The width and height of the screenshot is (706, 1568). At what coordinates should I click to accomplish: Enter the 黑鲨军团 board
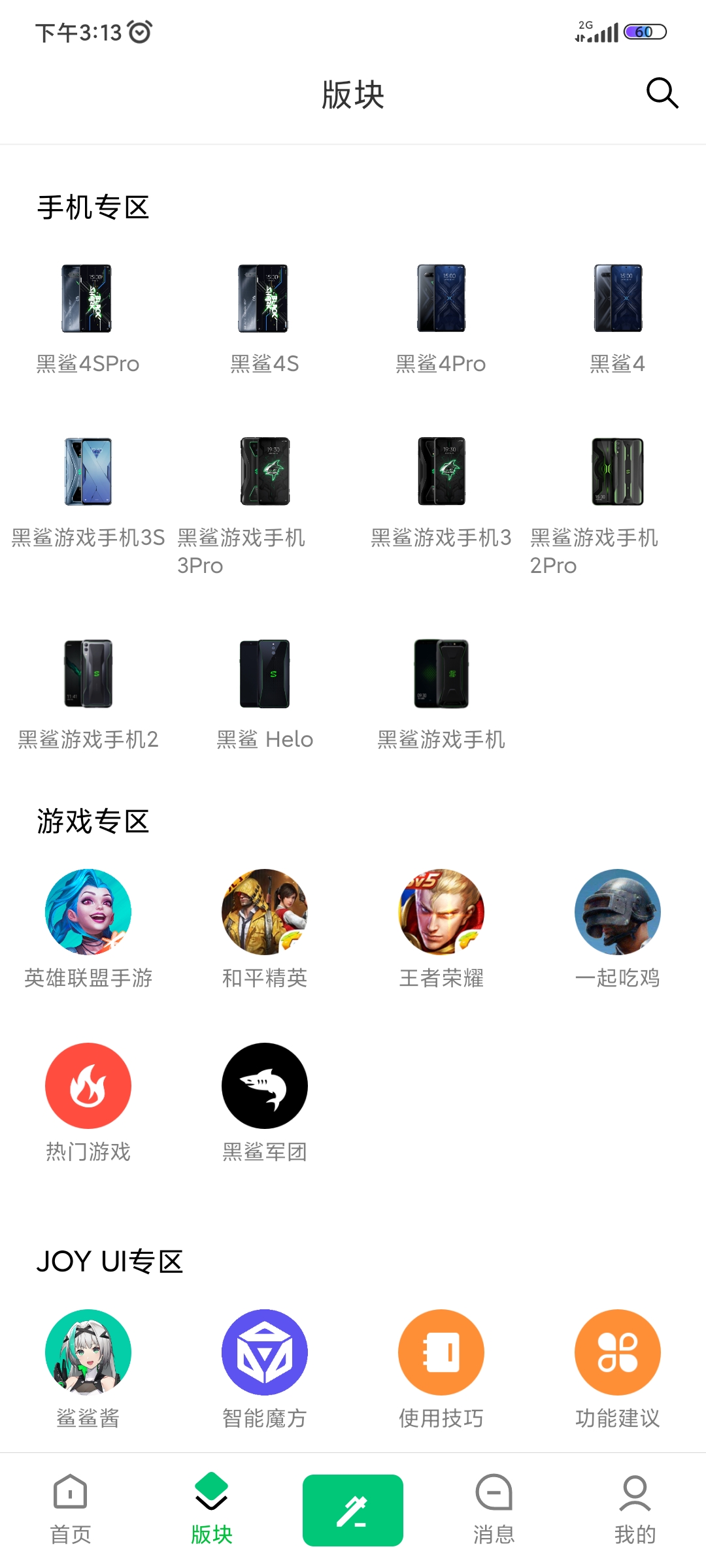[264, 1102]
